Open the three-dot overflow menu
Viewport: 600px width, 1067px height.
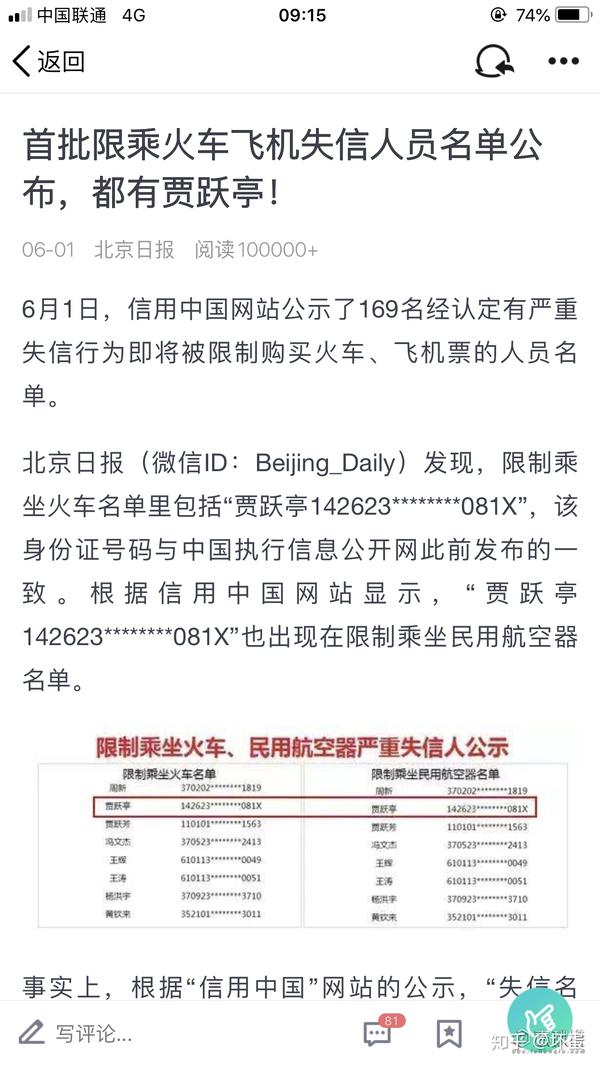click(563, 61)
